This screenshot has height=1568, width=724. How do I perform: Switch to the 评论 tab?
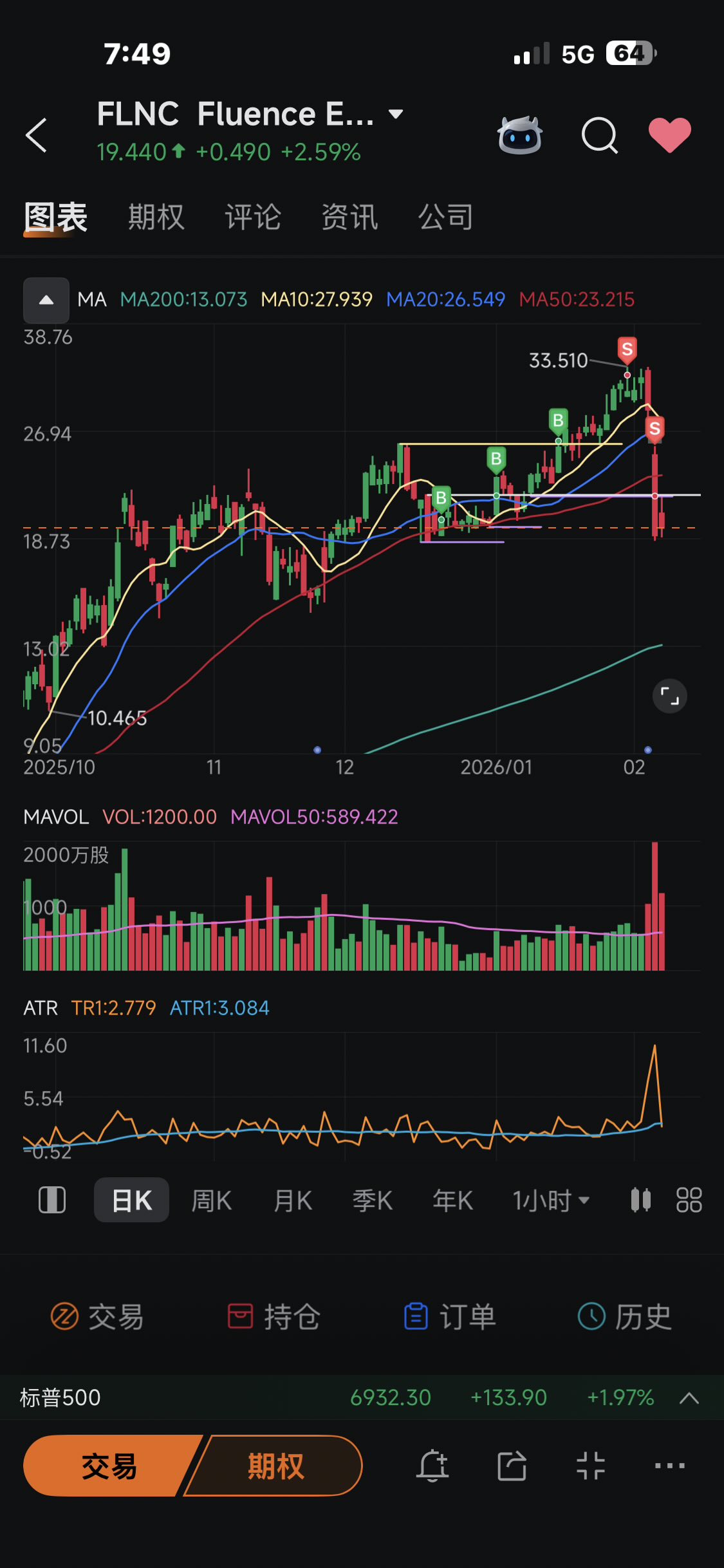[x=253, y=217]
